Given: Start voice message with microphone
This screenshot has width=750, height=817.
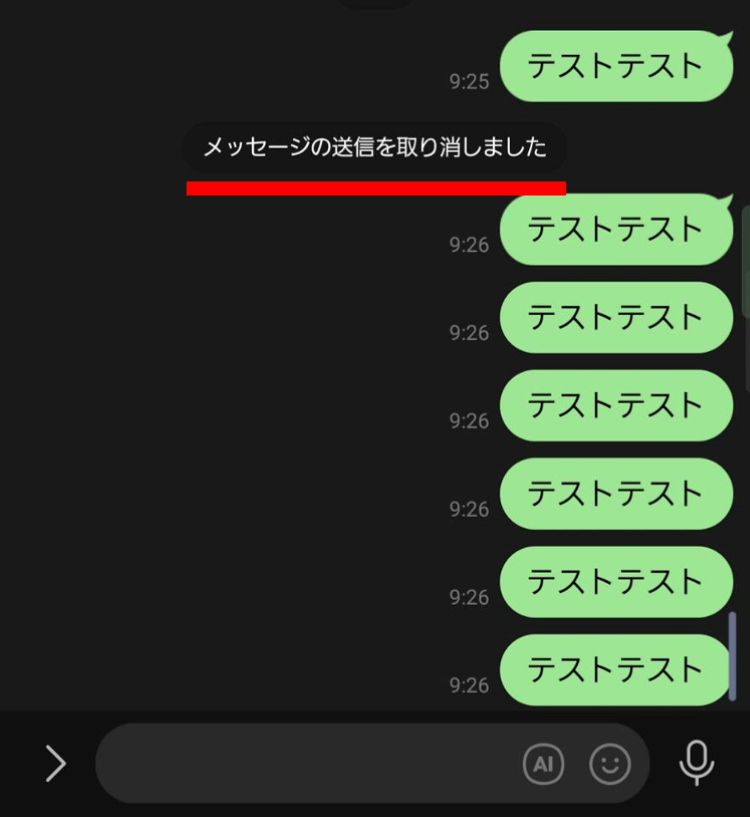Looking at the screenshot, I should (697, 763).
